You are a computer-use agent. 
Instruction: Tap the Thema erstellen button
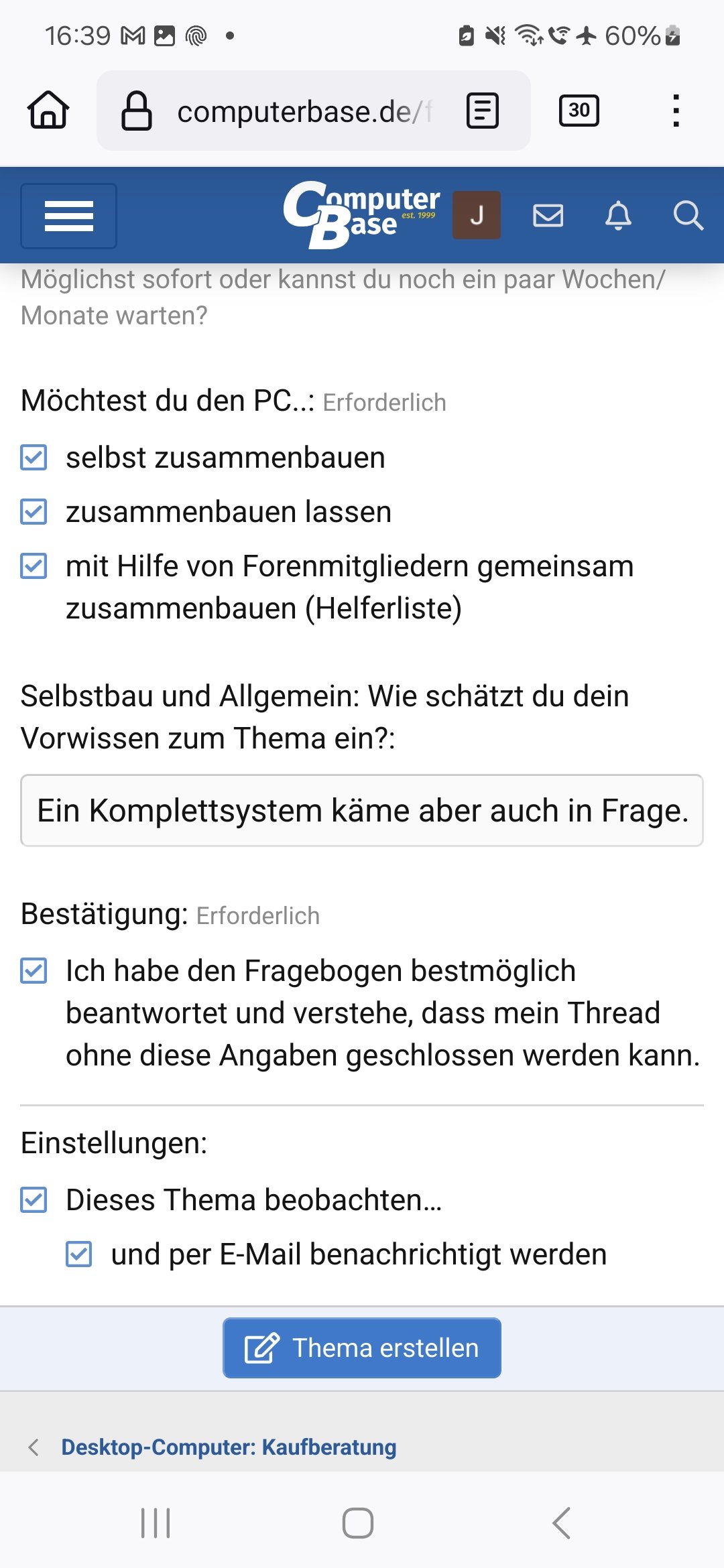[x=362, y=1348]
